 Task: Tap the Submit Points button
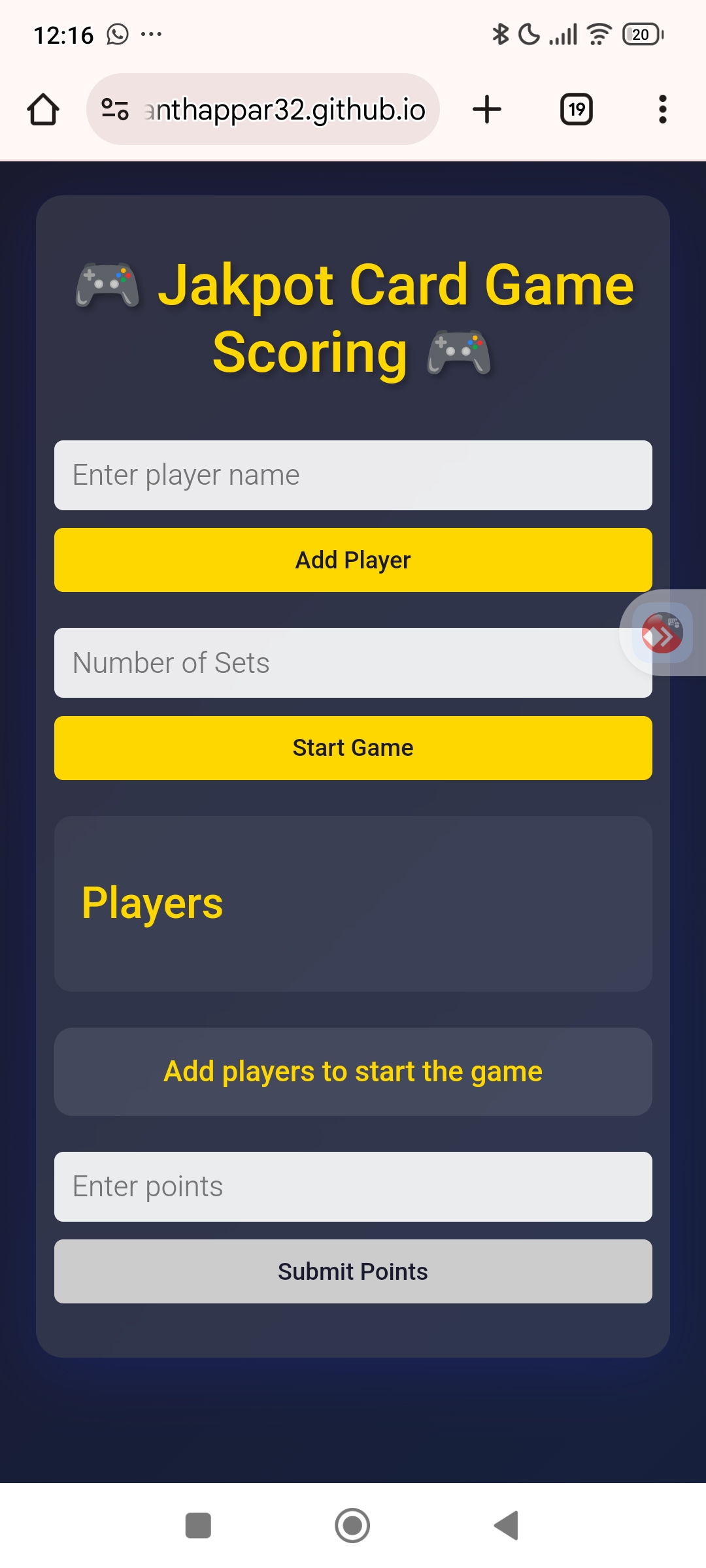353,1271
